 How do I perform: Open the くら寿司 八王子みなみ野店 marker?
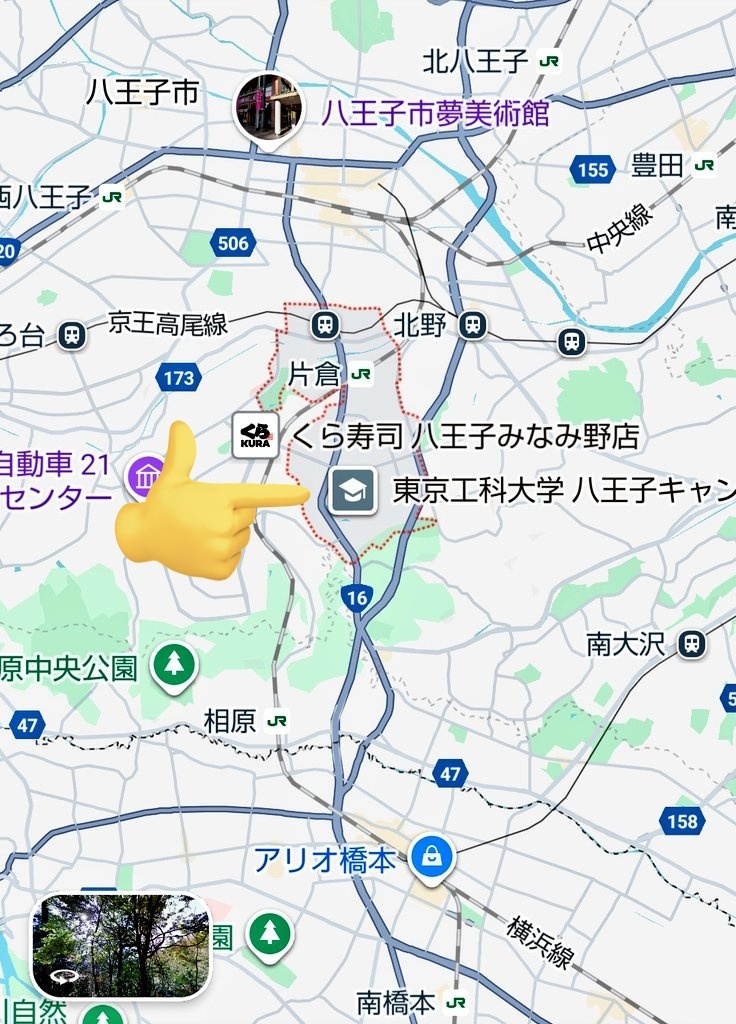tap(256, 434)
